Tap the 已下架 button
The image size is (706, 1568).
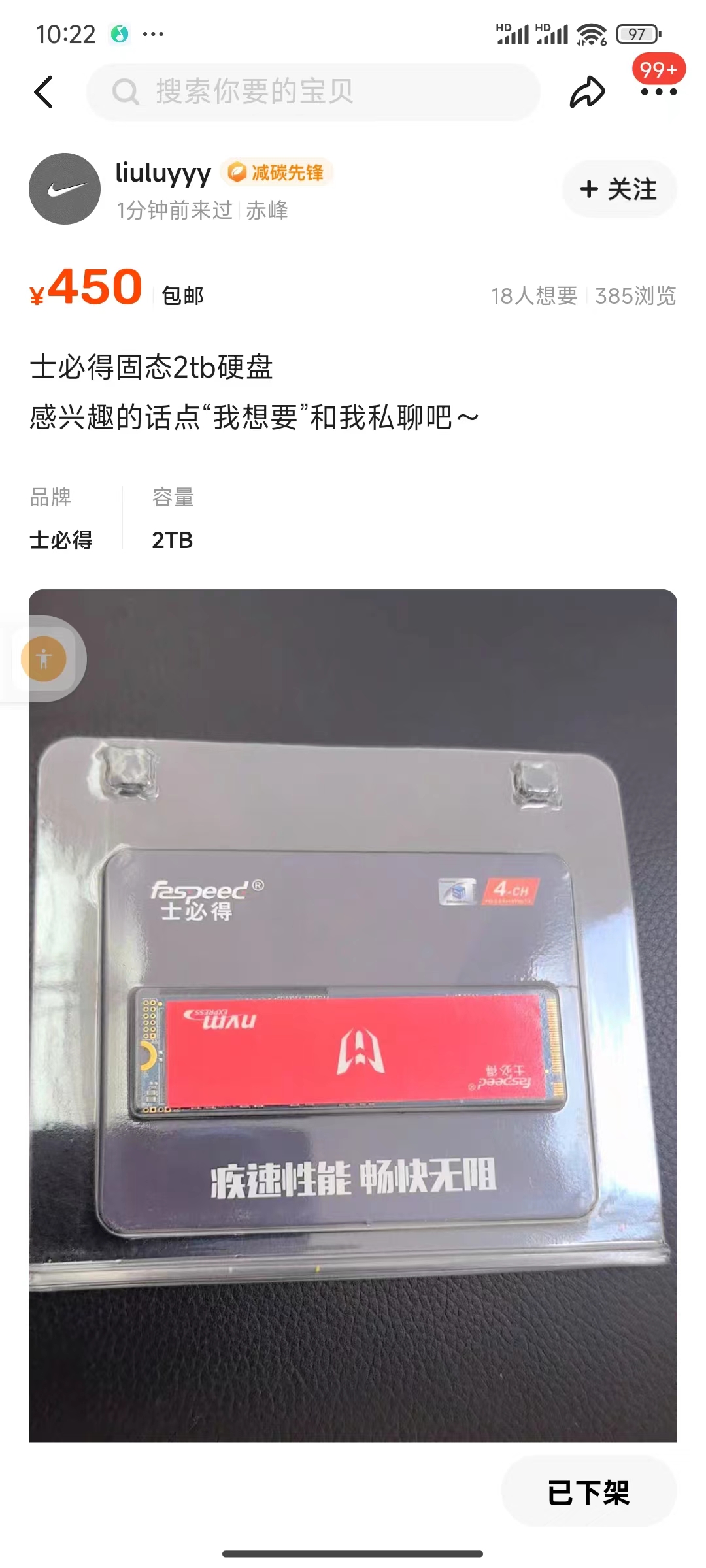coord(588,1492)
